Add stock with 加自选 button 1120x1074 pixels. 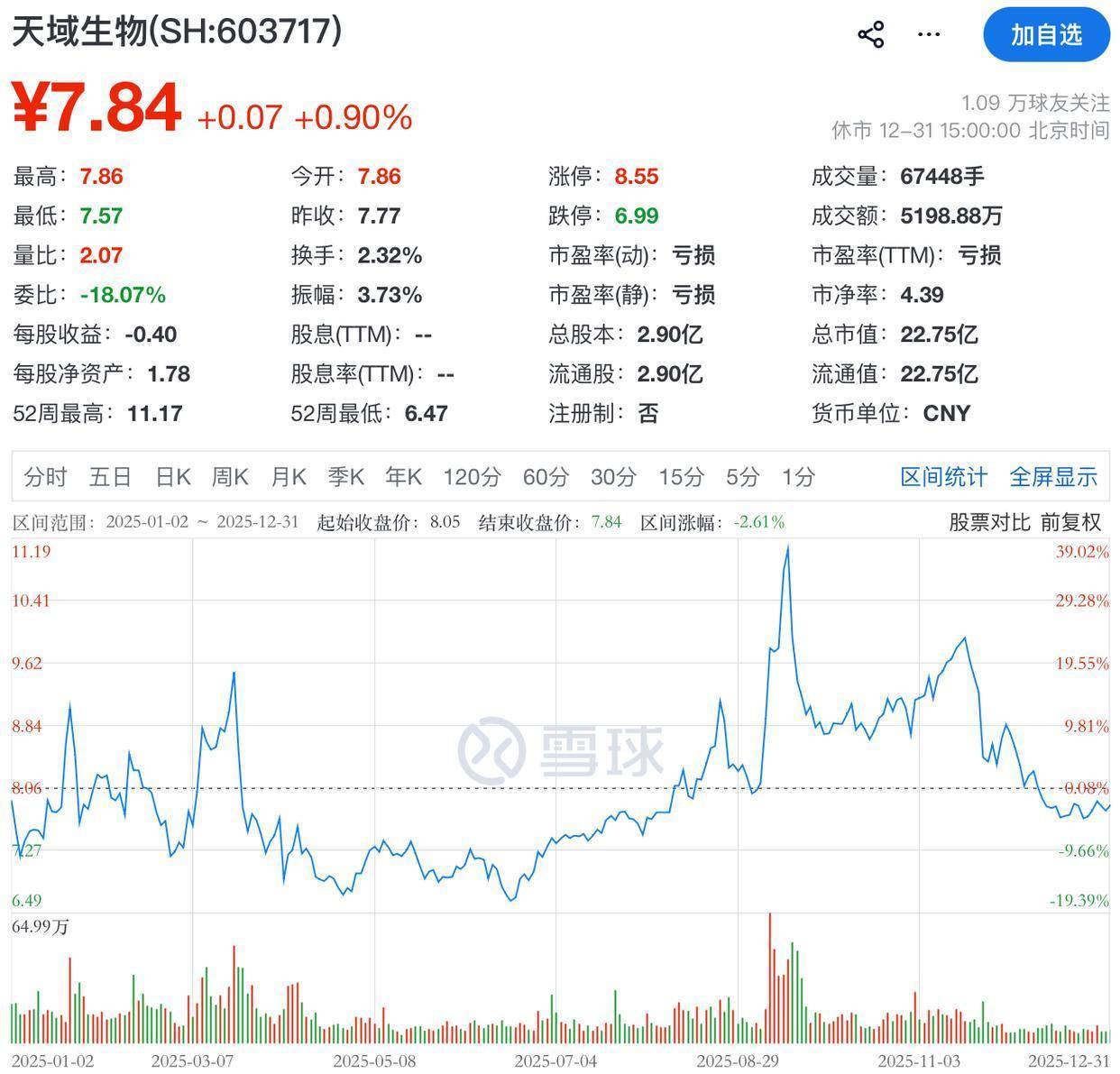pyautogui.click(x=1046, y=35)
